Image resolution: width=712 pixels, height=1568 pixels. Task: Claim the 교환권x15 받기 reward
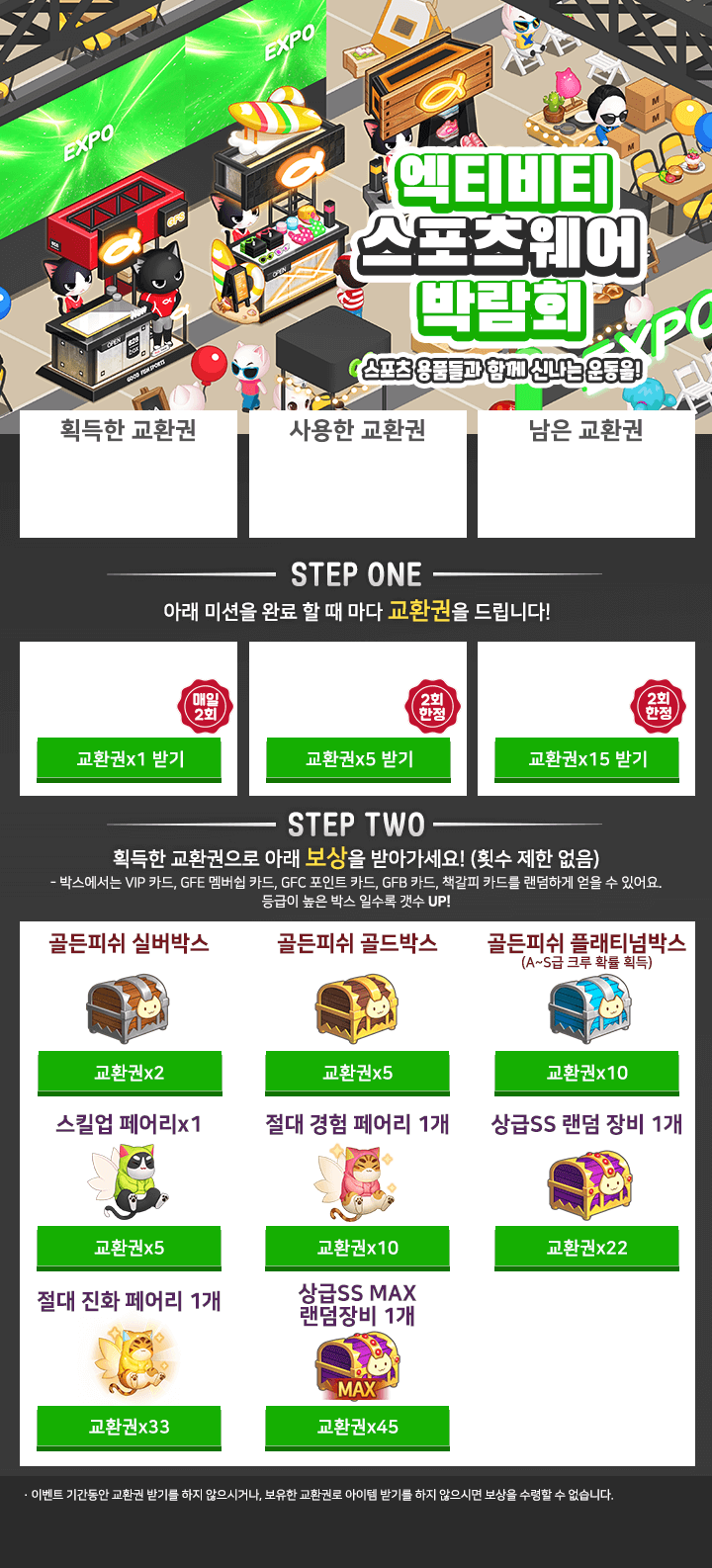pos(587,759)
